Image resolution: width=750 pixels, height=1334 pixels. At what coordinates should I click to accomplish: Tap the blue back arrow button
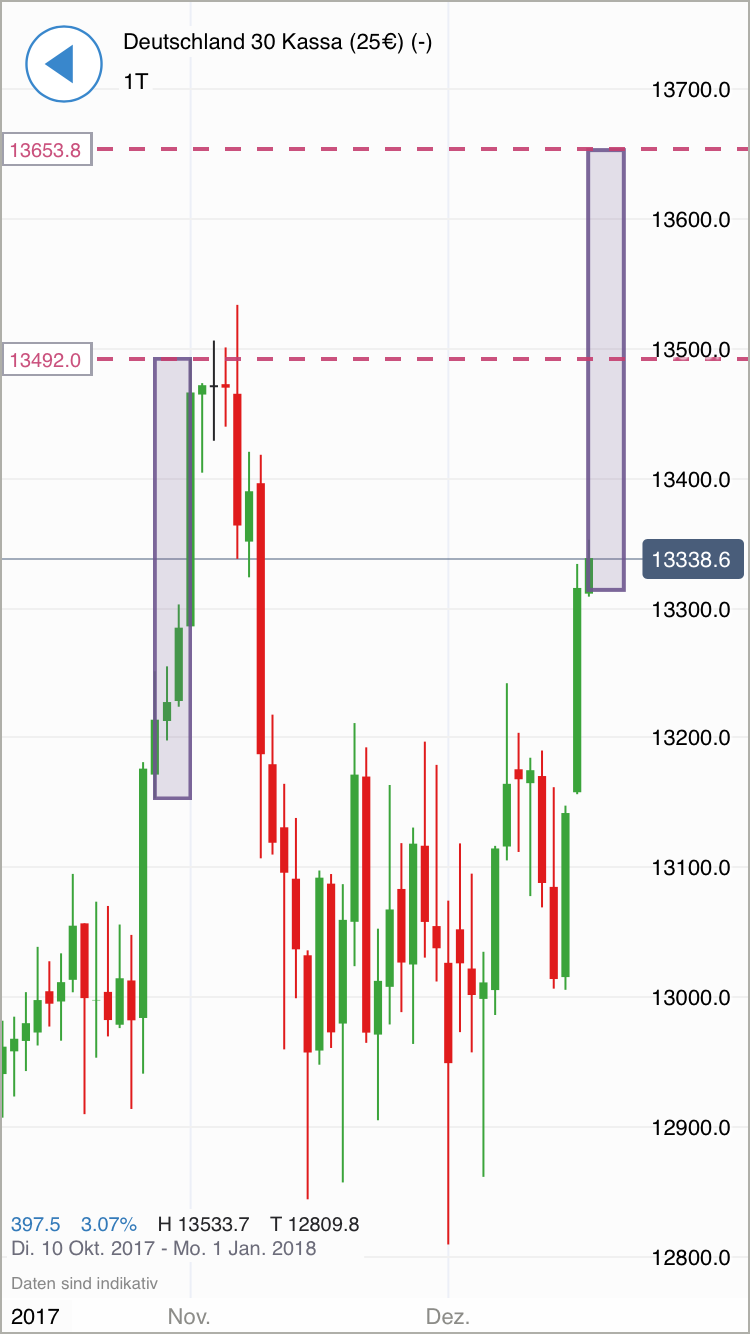point(63,63)
